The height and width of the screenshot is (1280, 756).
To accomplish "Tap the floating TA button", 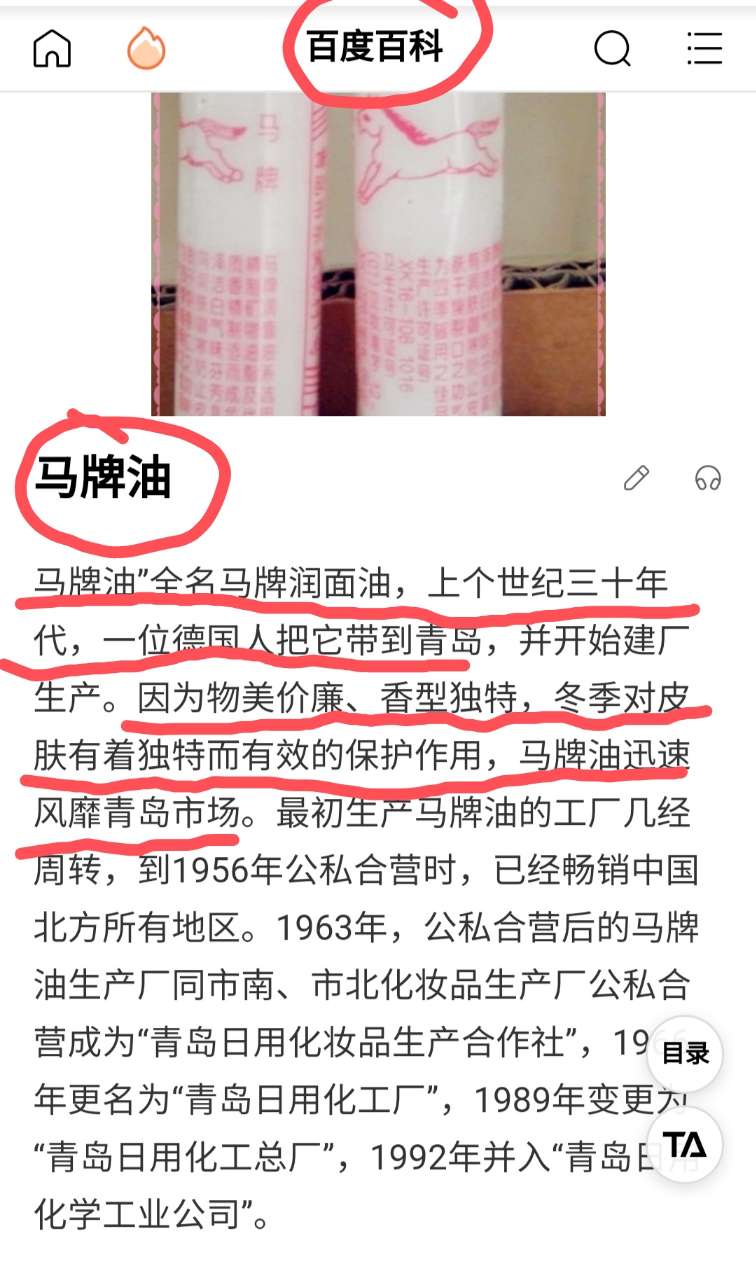I will [685, 1144].
